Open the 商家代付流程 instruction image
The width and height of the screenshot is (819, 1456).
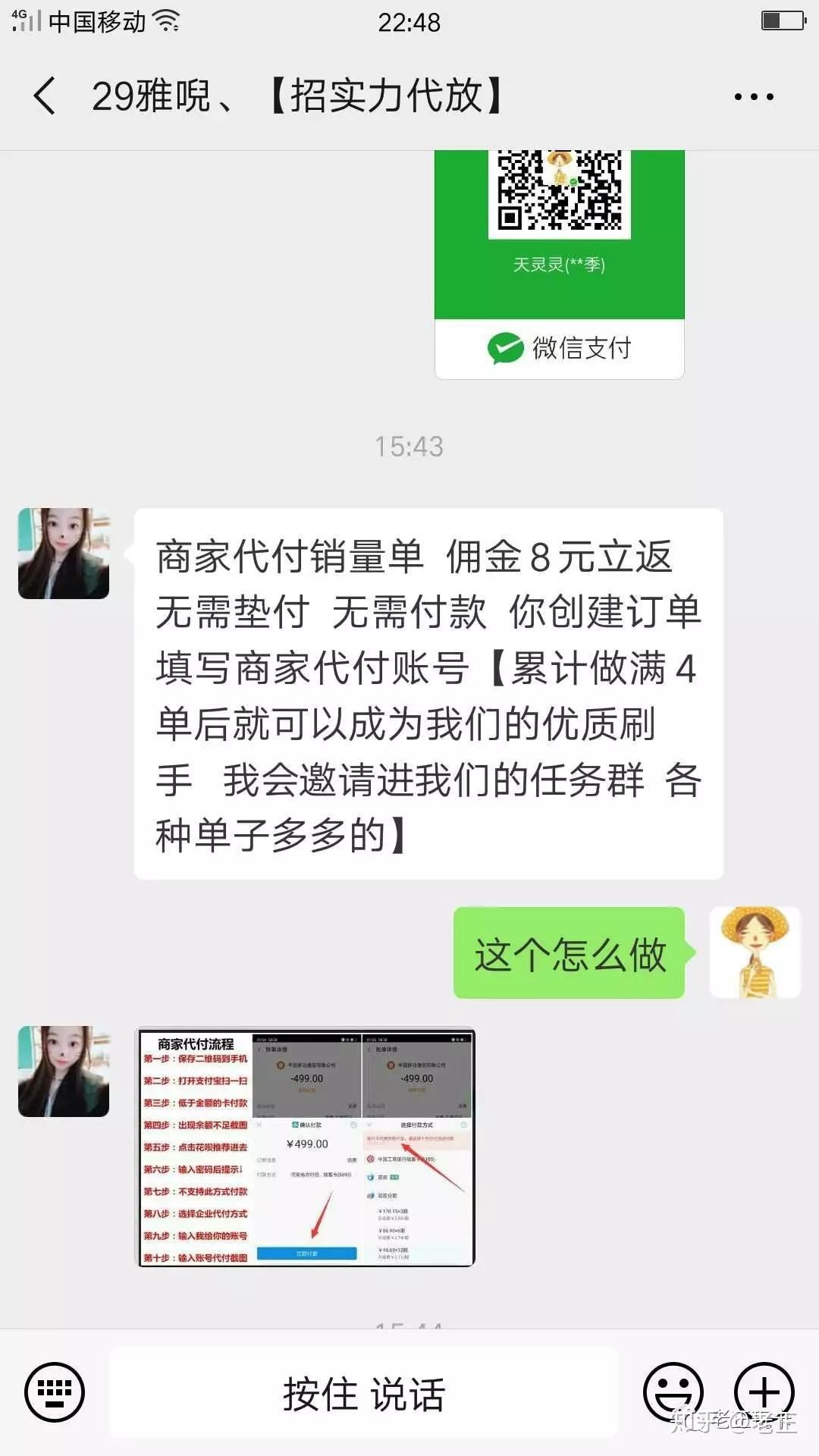point(305,1147)
